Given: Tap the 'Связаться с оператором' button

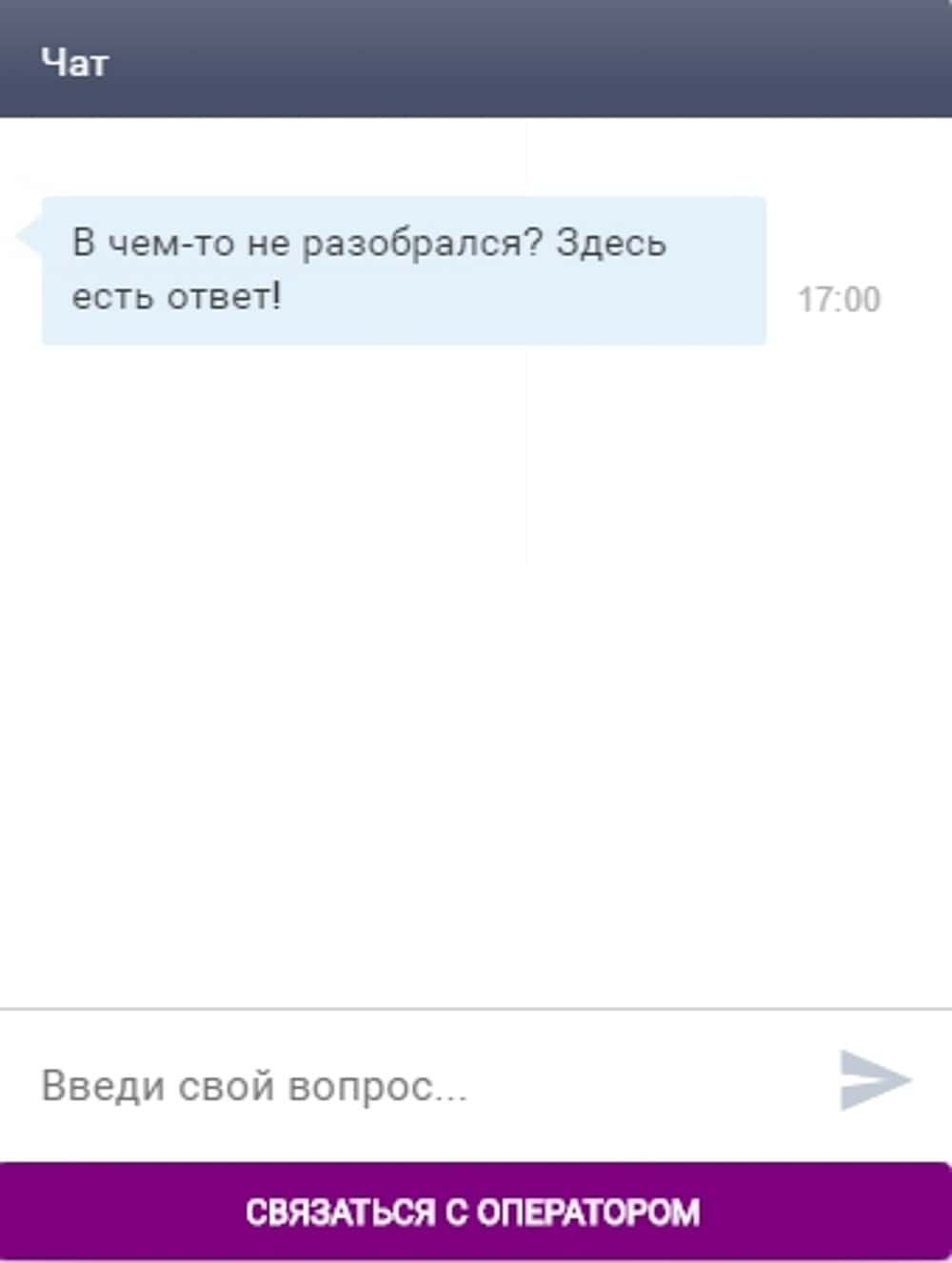Looking at the screenshot, I should pyautogui.click(x=474, y=1212).
